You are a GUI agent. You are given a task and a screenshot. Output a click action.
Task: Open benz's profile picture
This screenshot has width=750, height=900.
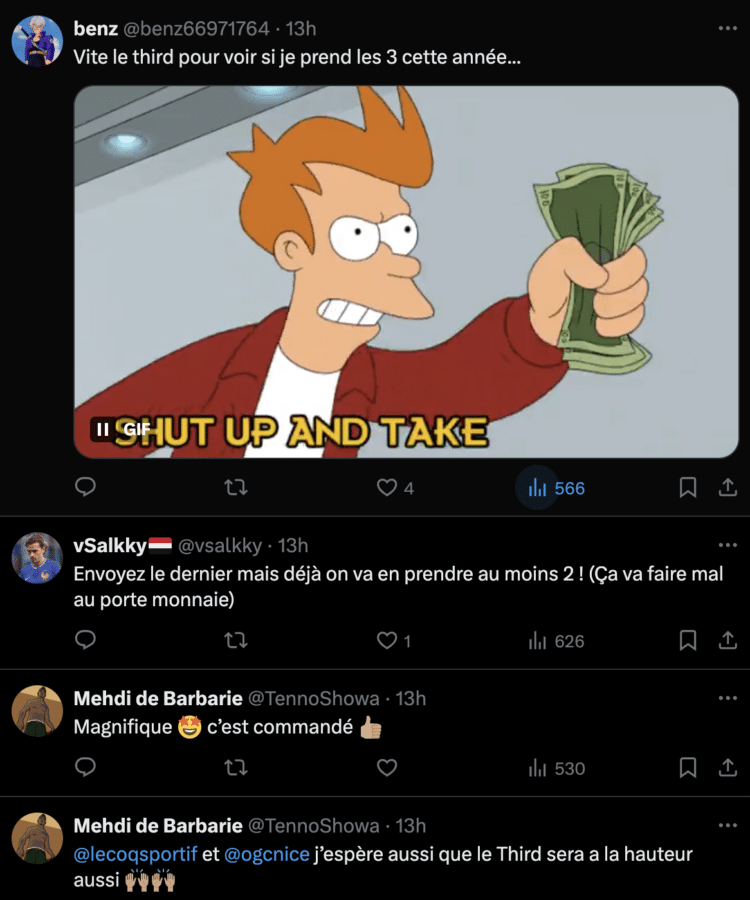click(37, 41)
